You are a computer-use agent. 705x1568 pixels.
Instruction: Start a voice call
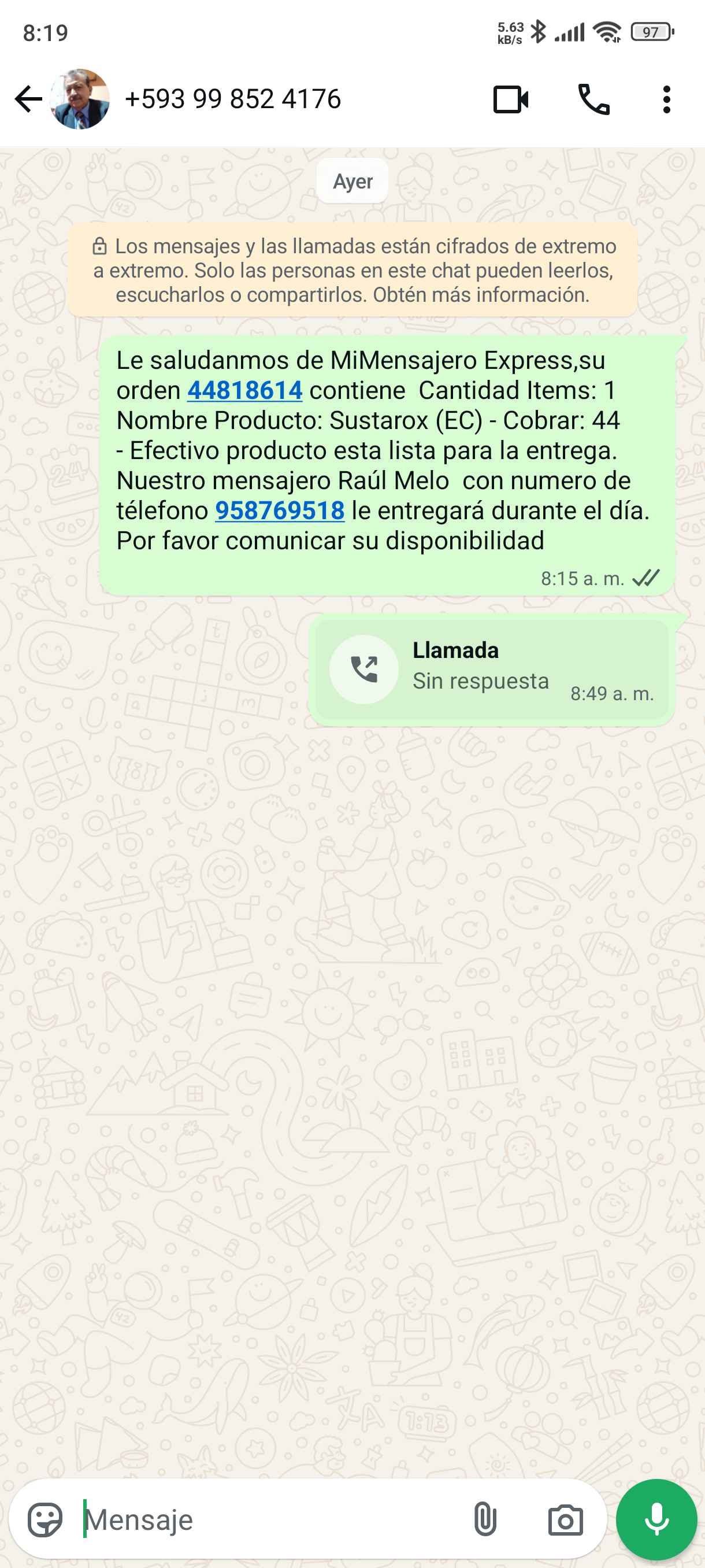[x=593, y=99]
